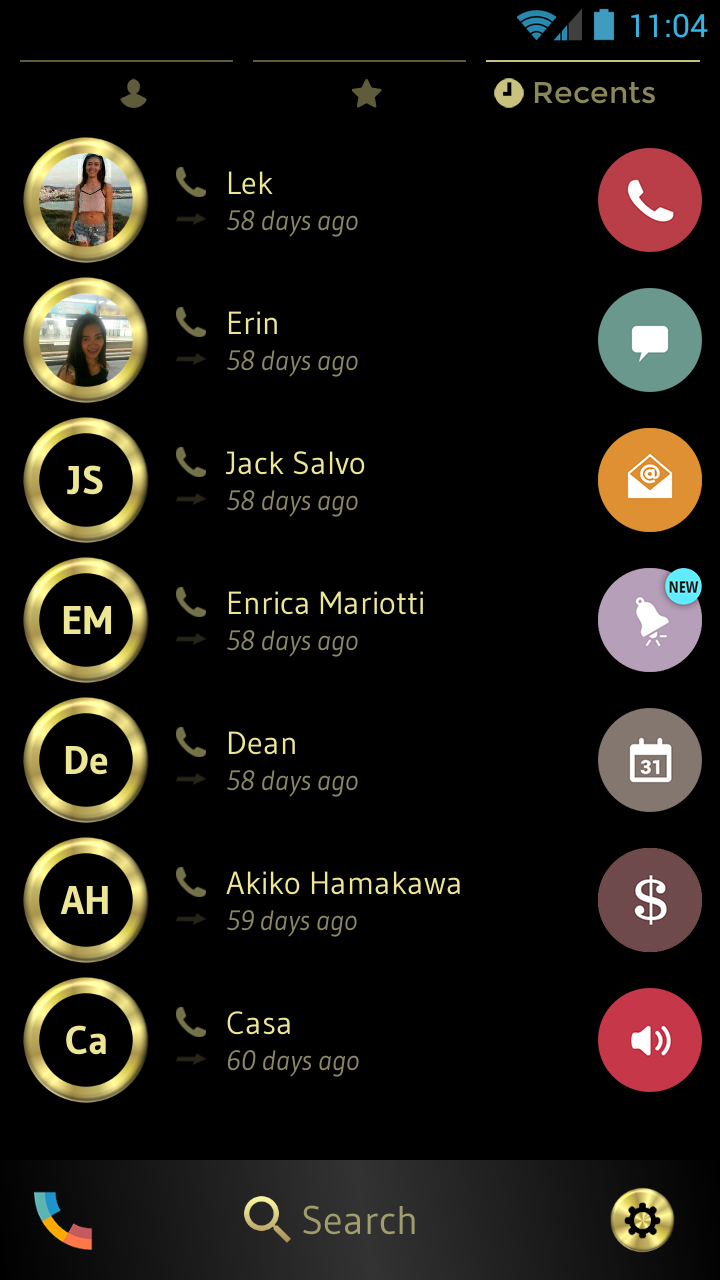Switch to the Contacts tab
This screenshot has width=720, height=1280.
tap(135, 92)
